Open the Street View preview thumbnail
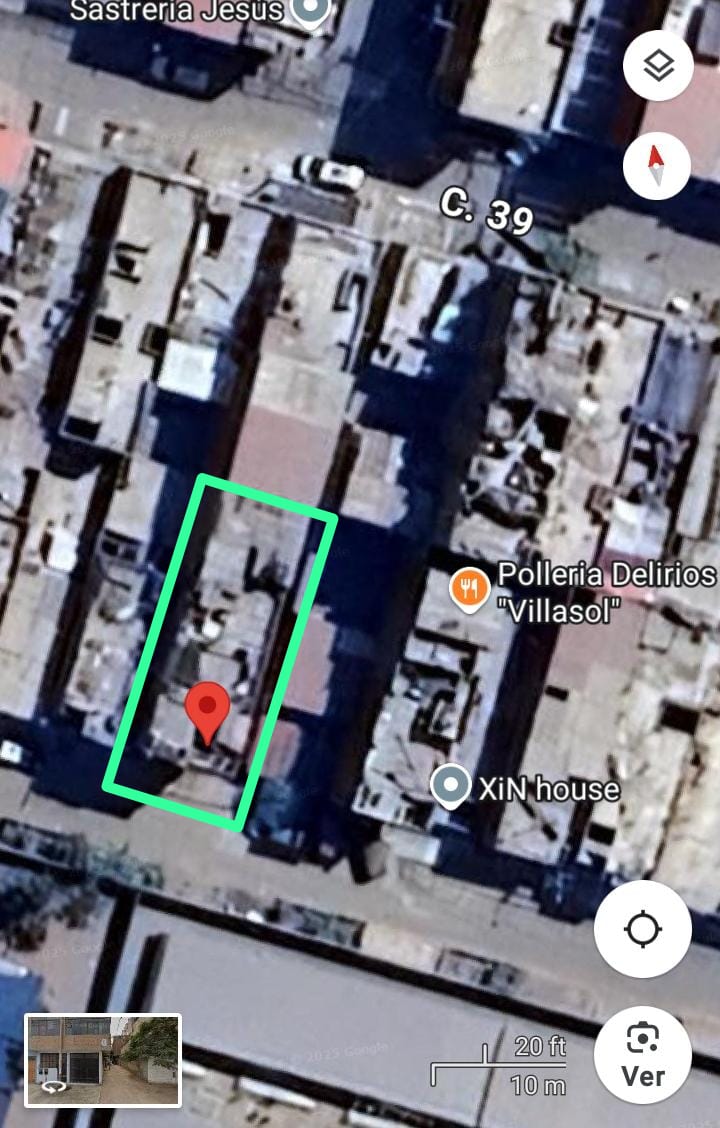This screenshot has width=720, height=1128. point(103,1060)
